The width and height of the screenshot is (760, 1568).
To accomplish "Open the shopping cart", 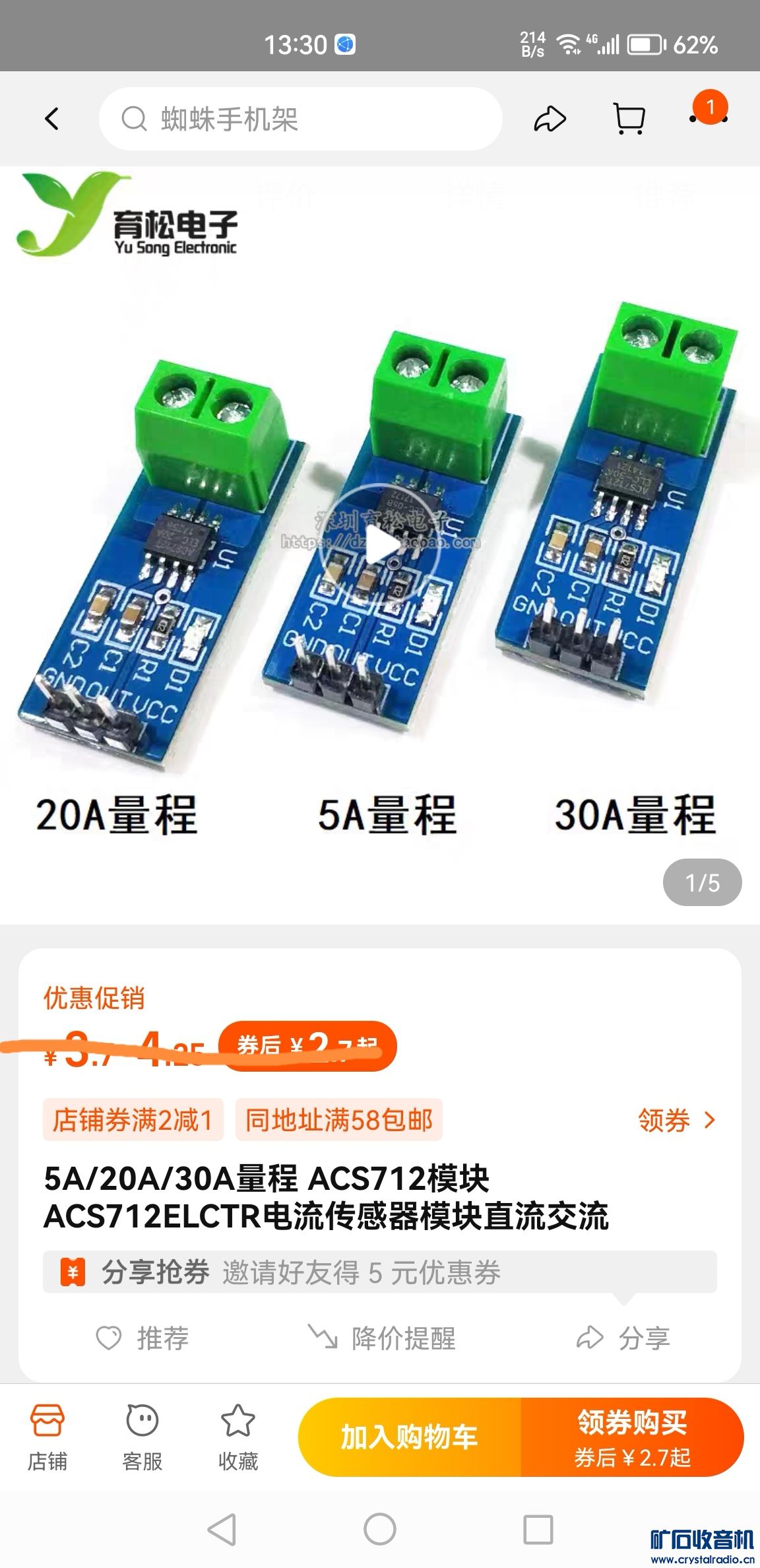I will pyautogui.click(x=629, y=119).
